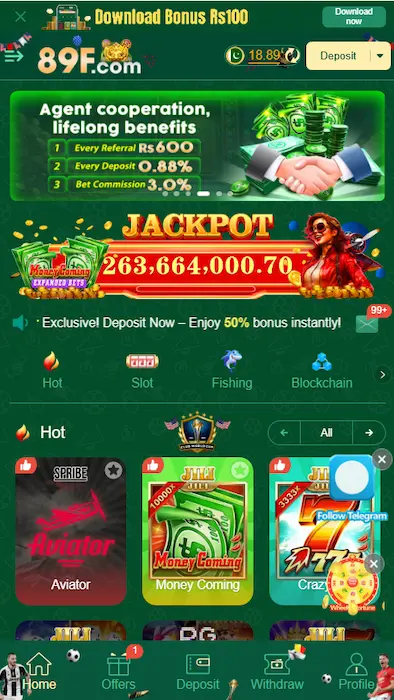Select the Fishing game category
Image resolution: width=394 pixels, height=700 pixels.
(232, 370)
